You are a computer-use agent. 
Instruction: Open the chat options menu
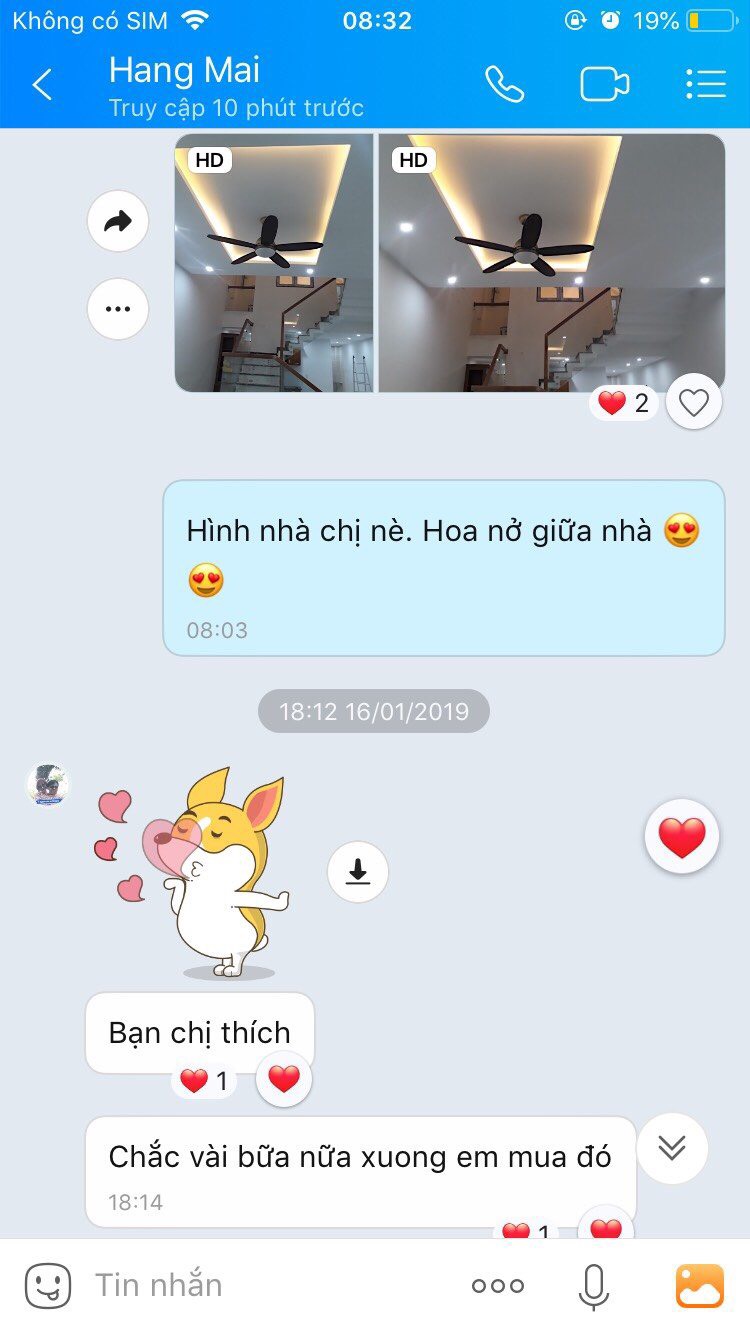tap(705, 85)
